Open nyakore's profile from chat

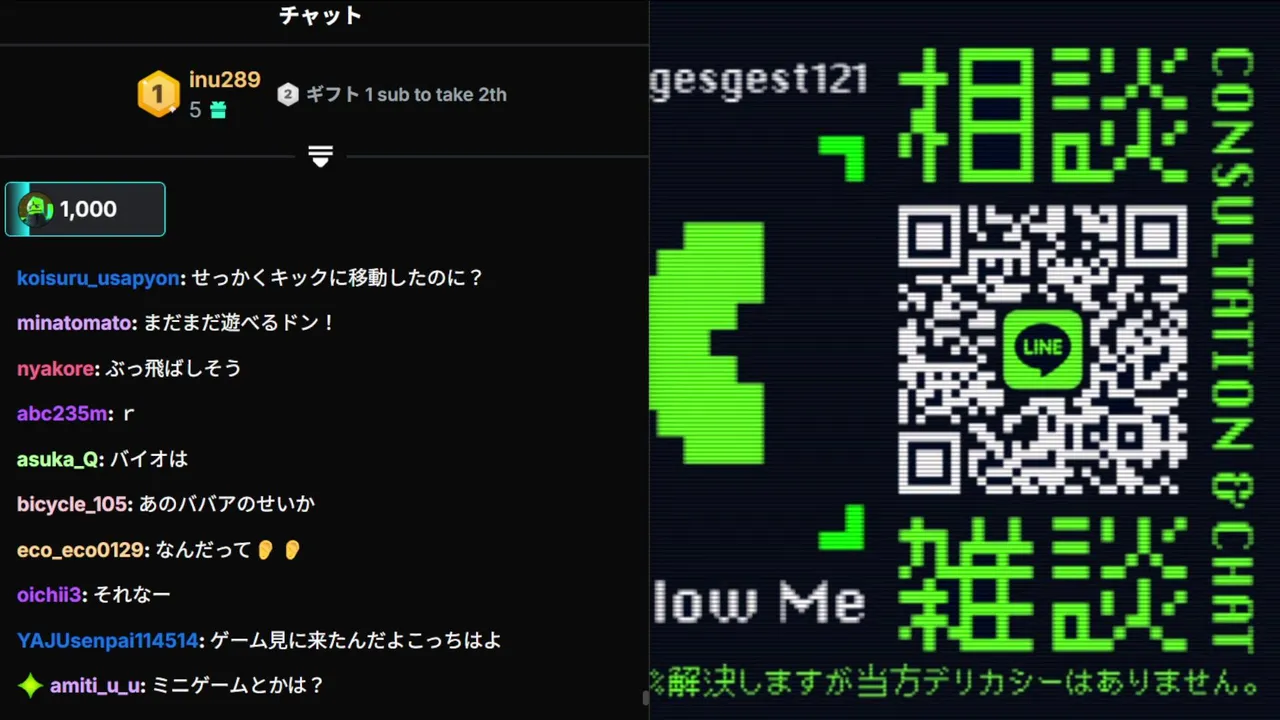click(56, 369)
